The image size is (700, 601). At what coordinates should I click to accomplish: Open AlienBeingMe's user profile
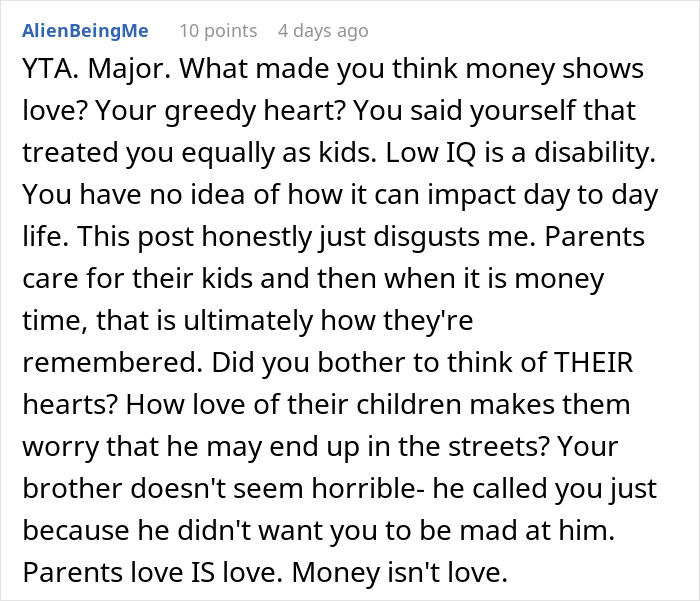(x=85, y=31)
